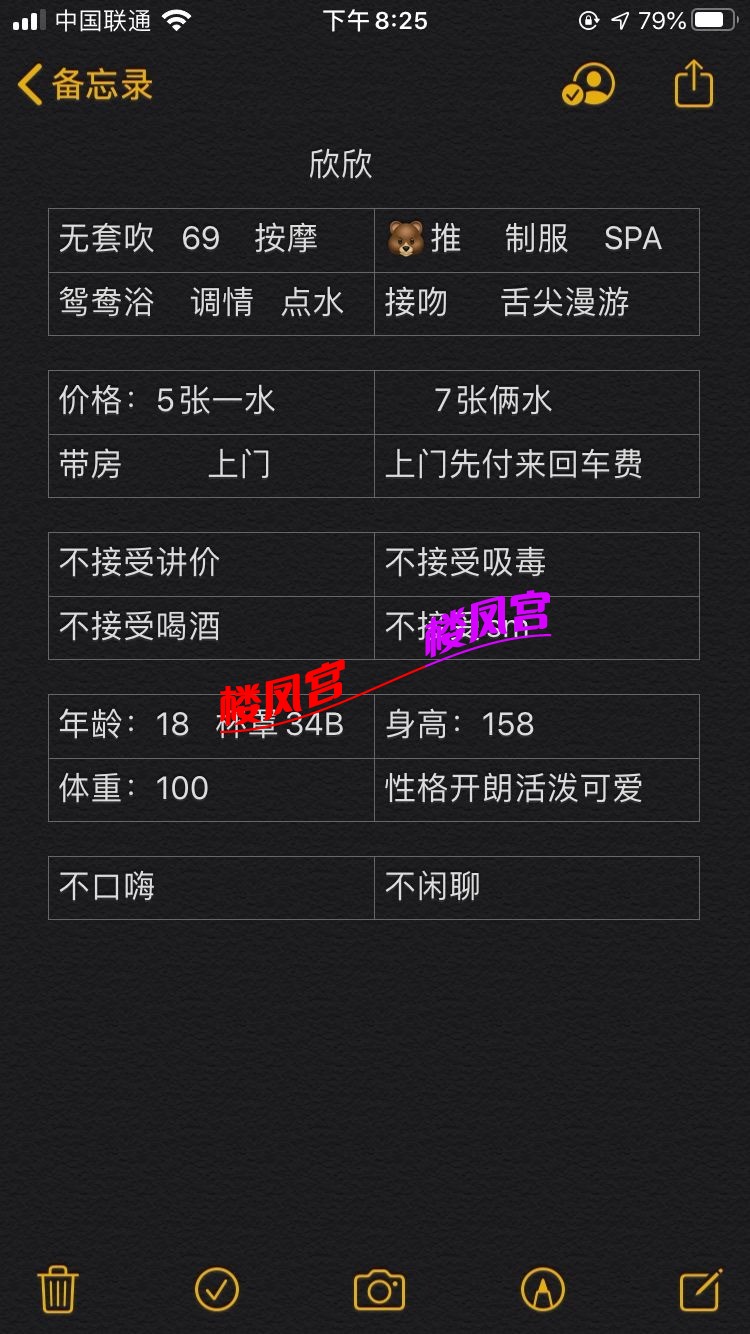
Task: Compose a new note
Action: tap(700, 1289)
